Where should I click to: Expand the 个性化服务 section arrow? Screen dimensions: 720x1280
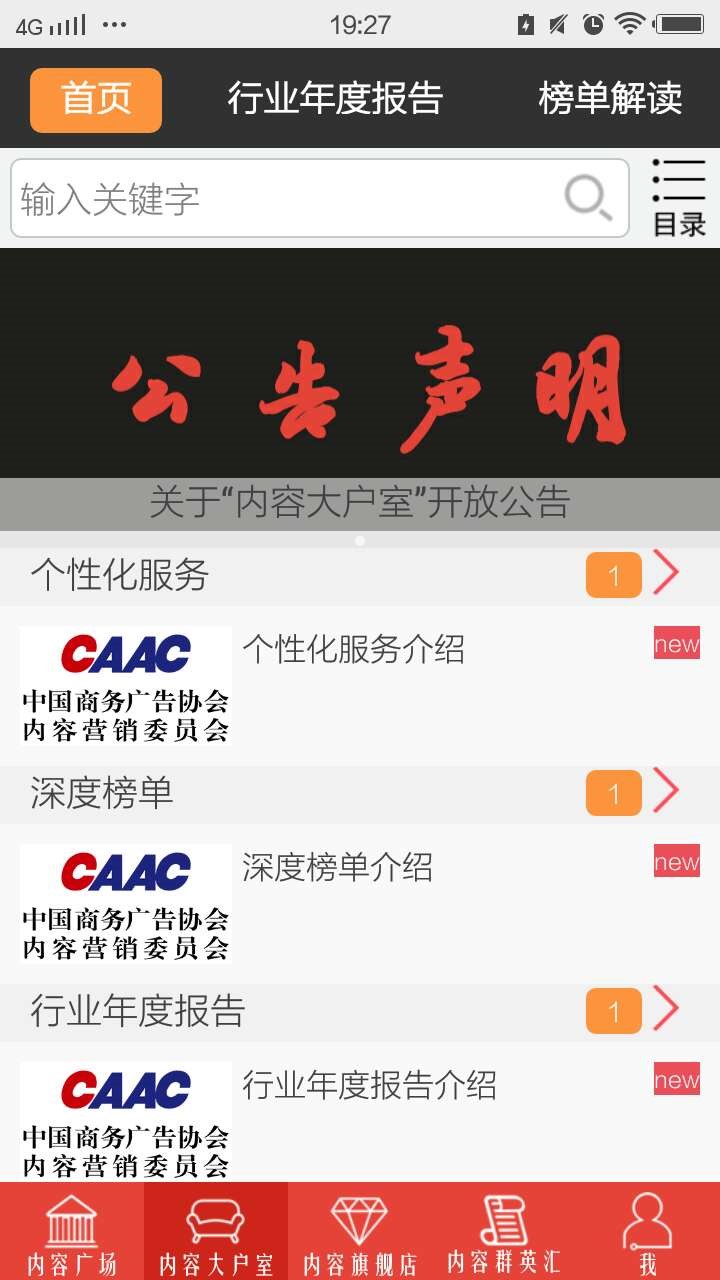tap(666, 574)
